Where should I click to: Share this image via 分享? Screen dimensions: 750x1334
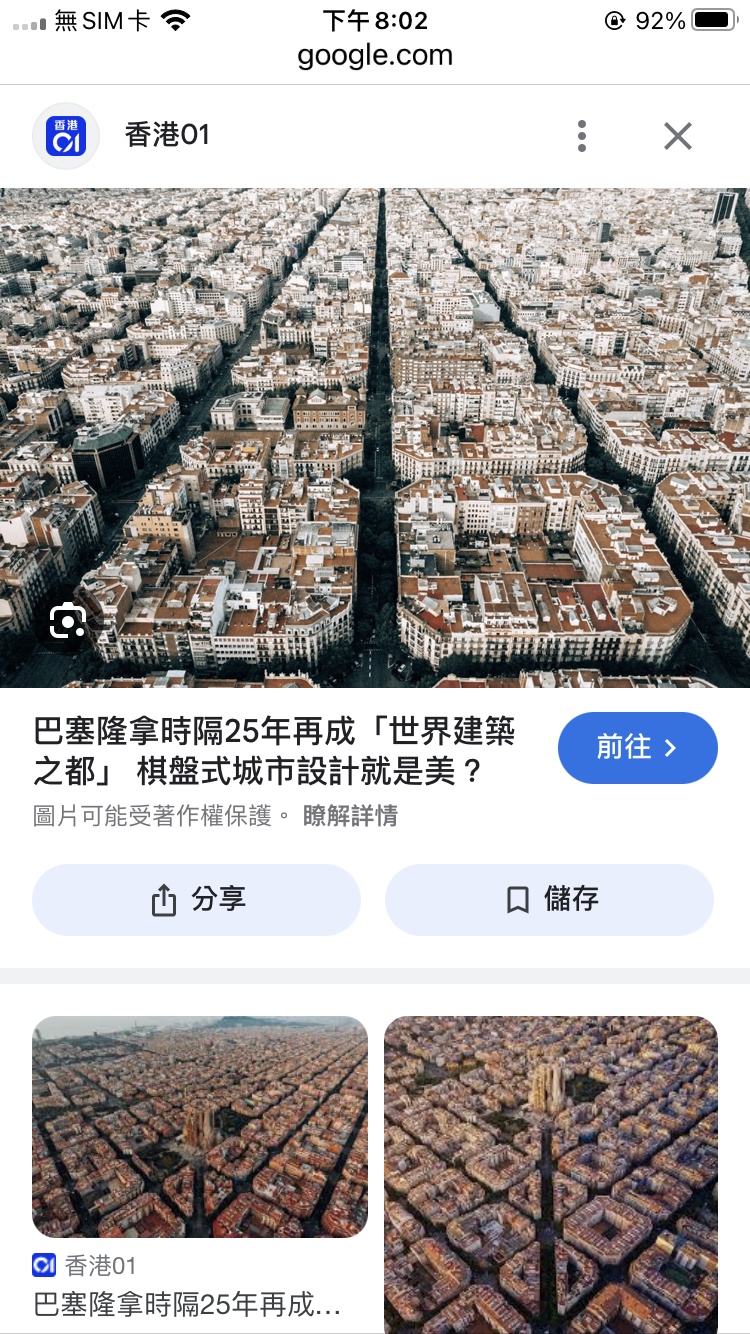[196, 900]
